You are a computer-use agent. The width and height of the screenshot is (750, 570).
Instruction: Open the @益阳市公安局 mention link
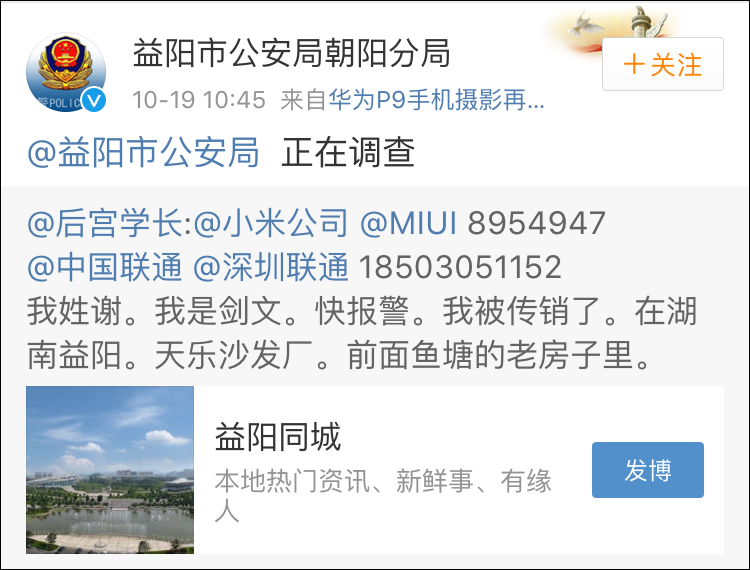click(x=144, y=153)
